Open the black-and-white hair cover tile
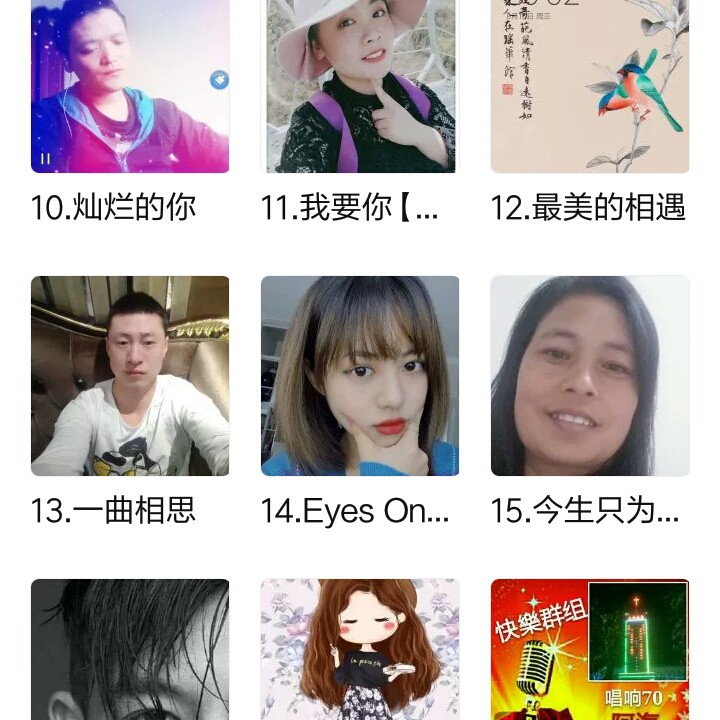 click(x=130, y=650)
